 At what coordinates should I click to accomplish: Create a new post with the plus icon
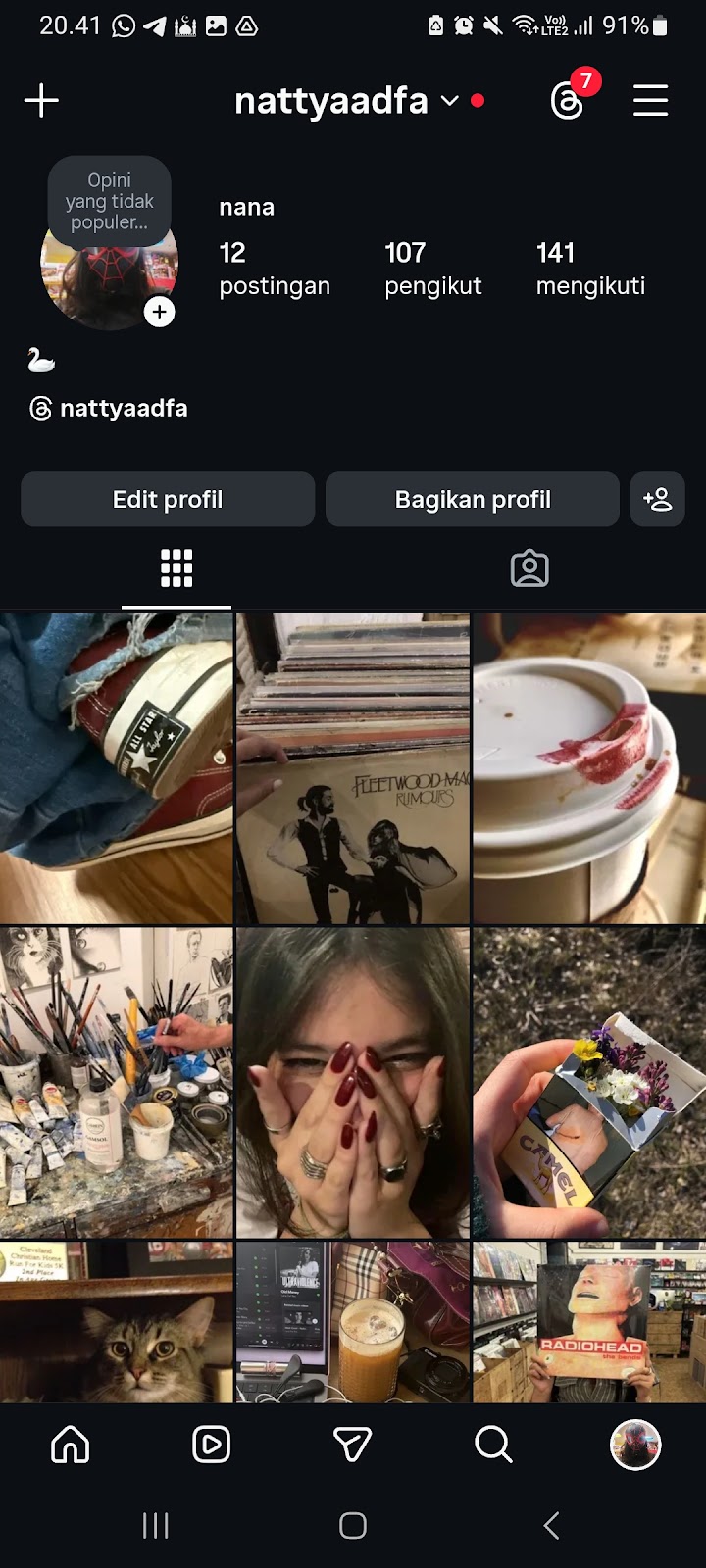point(41,100)
